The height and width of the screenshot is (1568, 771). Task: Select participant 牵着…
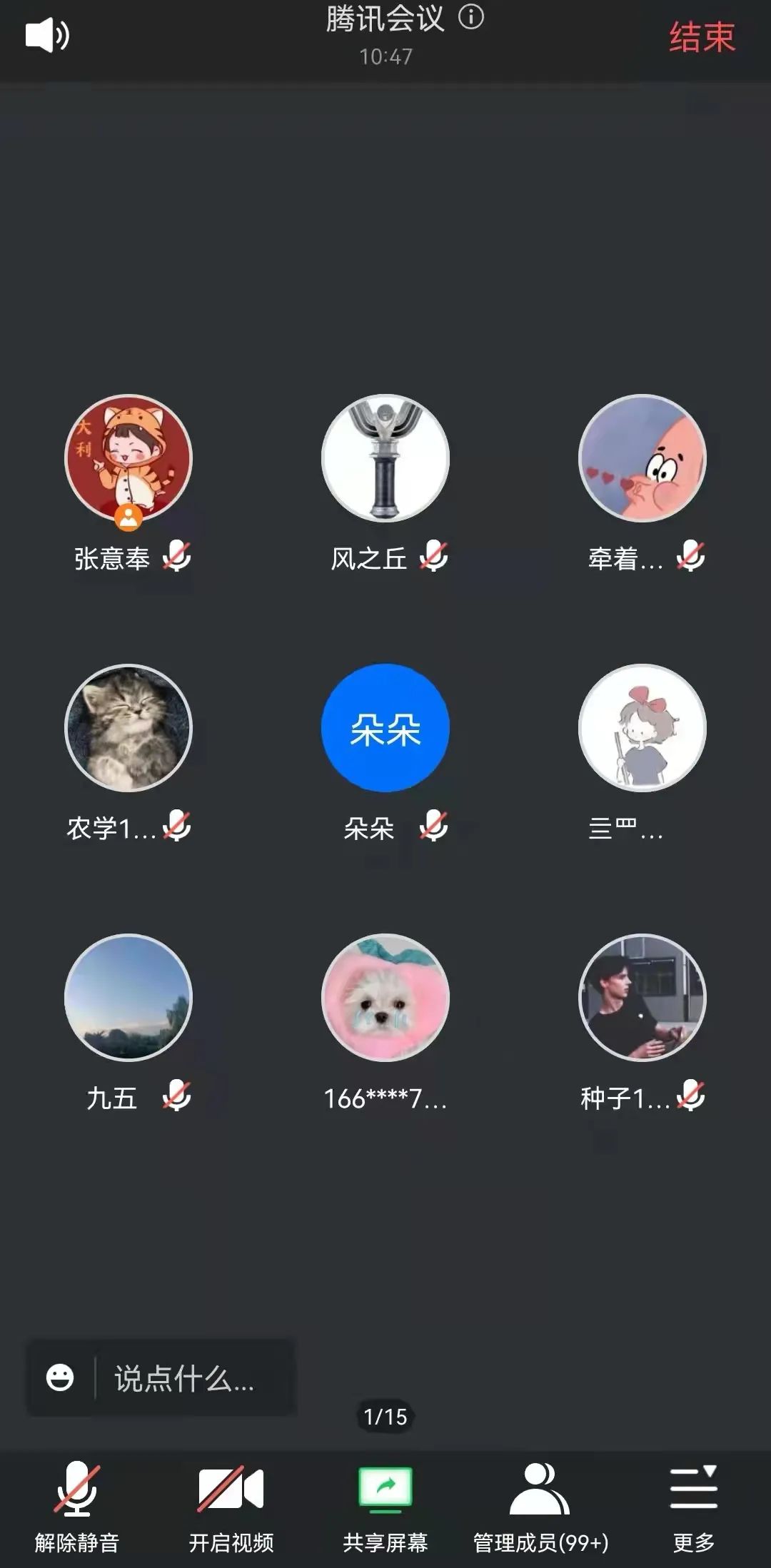(x=642, y=458)
